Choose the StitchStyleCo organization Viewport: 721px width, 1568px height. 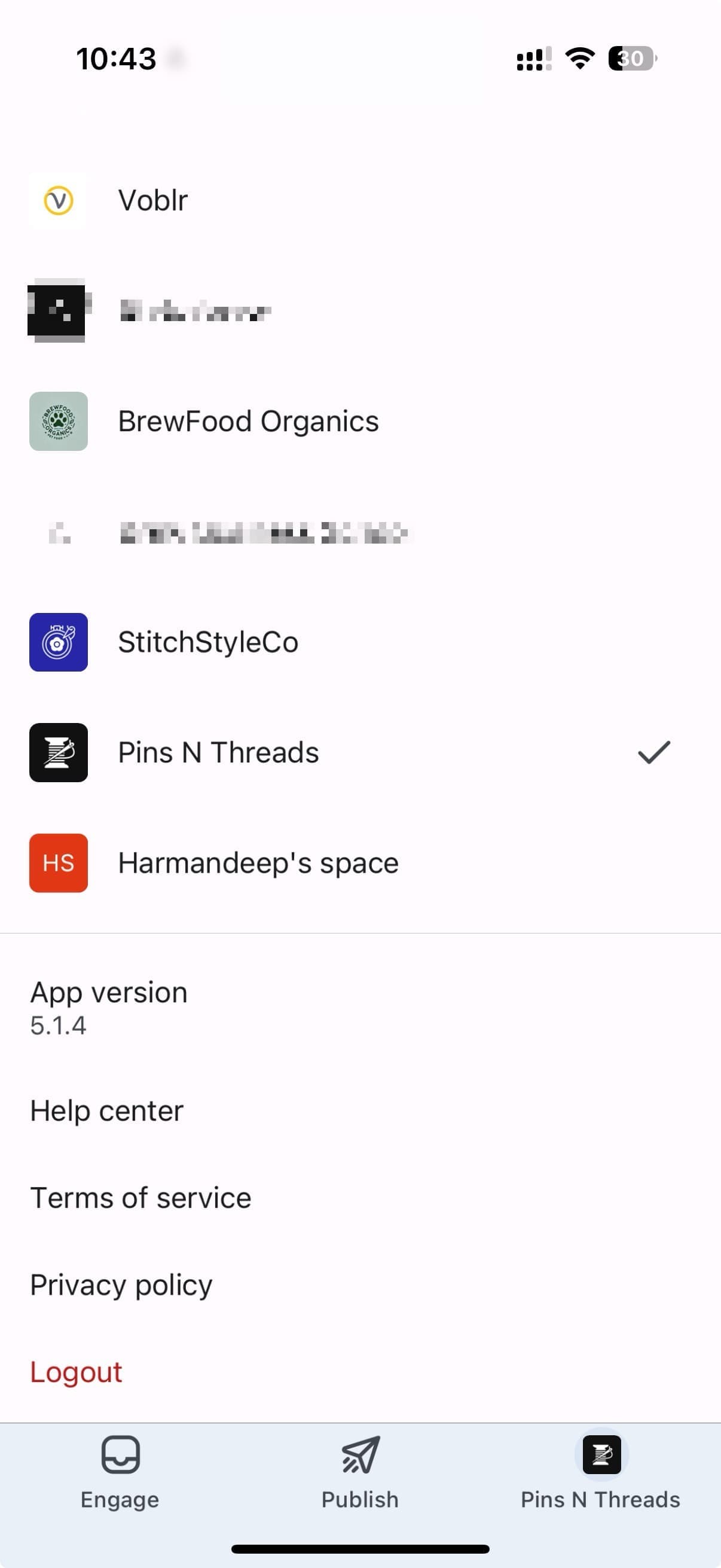coord(360,642)
